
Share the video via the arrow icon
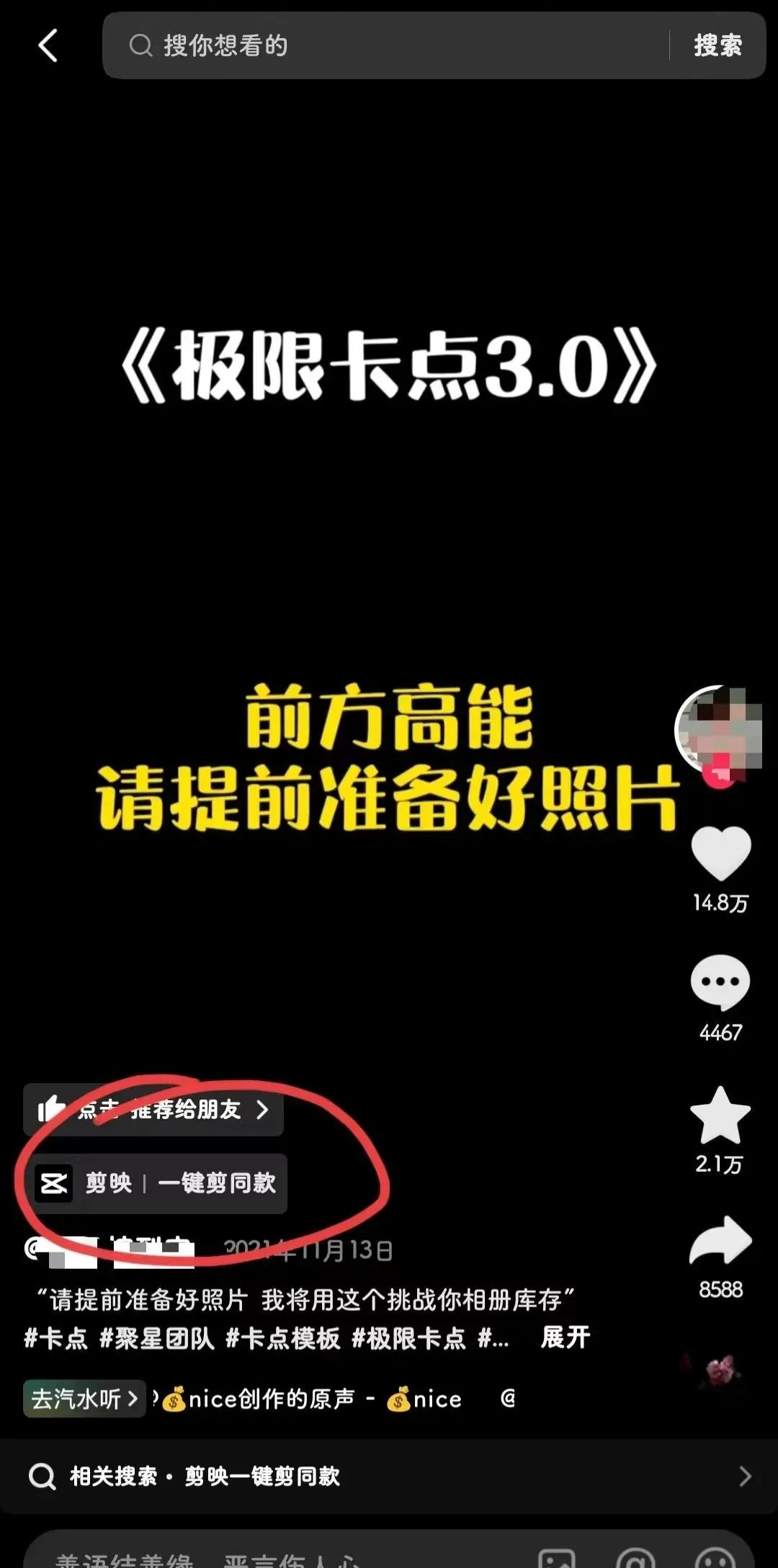(720, 1241)
